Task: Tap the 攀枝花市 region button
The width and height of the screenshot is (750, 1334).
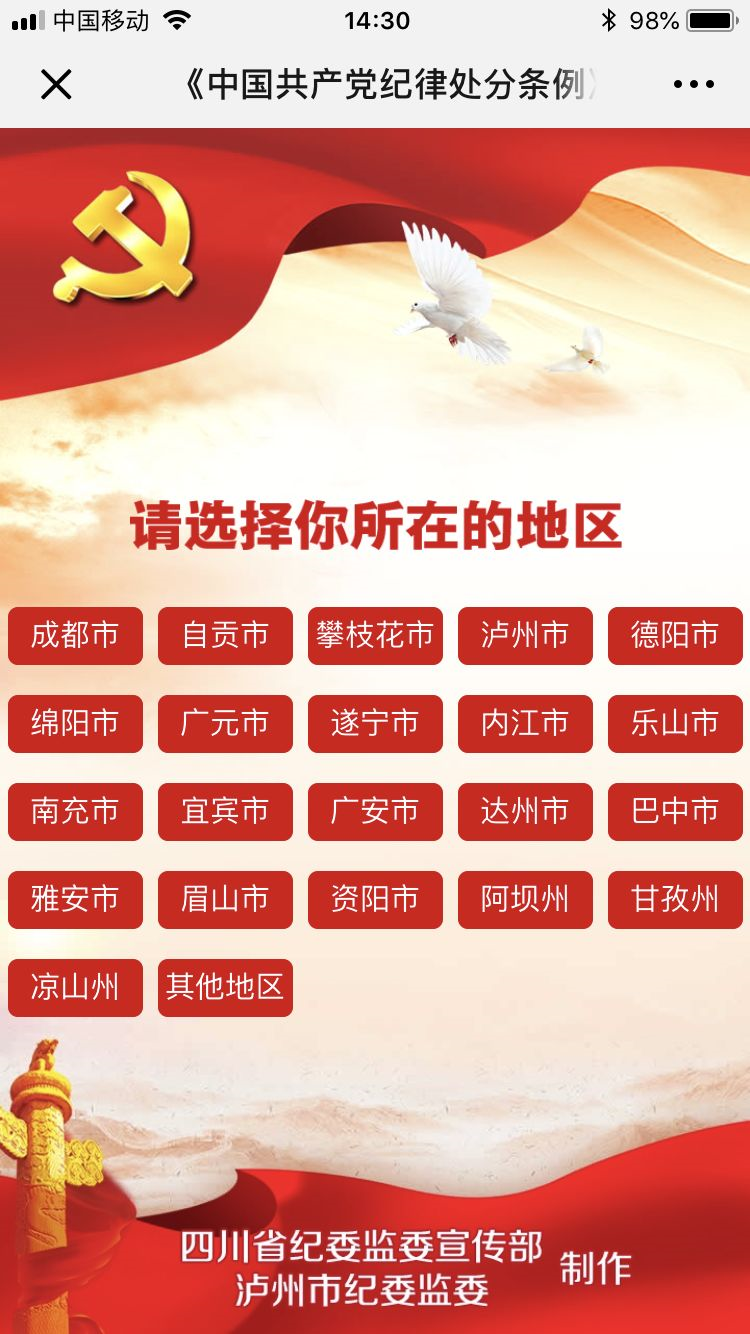Action: pos(375,635)
